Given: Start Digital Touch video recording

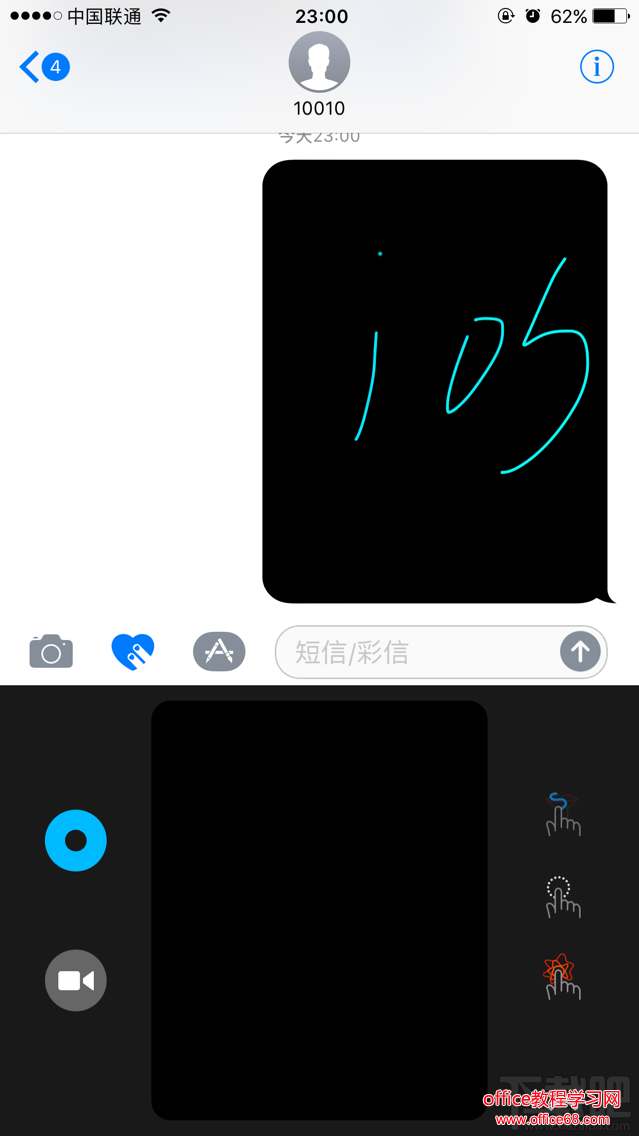Looking at the screenshot, I should click(76, 980).
